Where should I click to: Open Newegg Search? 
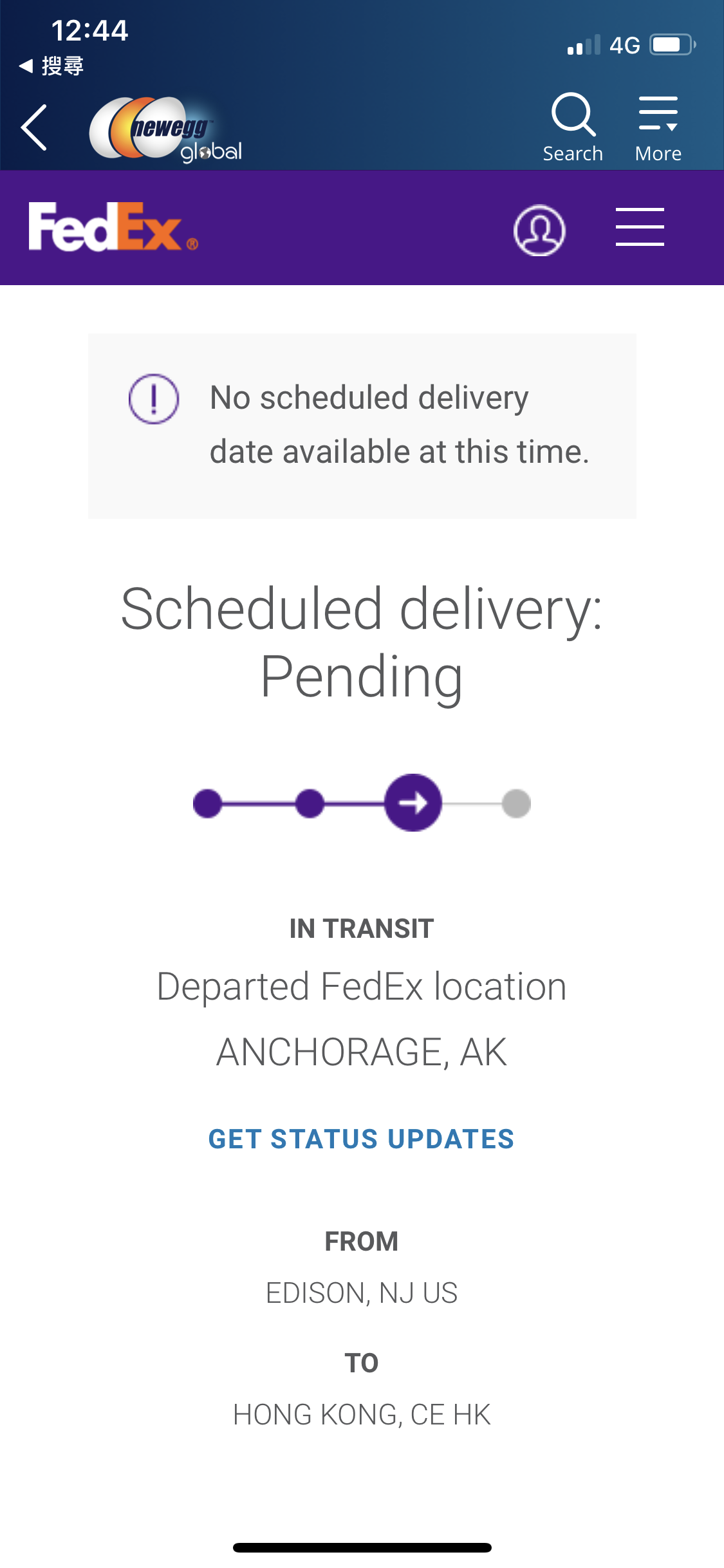pyautogui.click(x=573, y=127)
